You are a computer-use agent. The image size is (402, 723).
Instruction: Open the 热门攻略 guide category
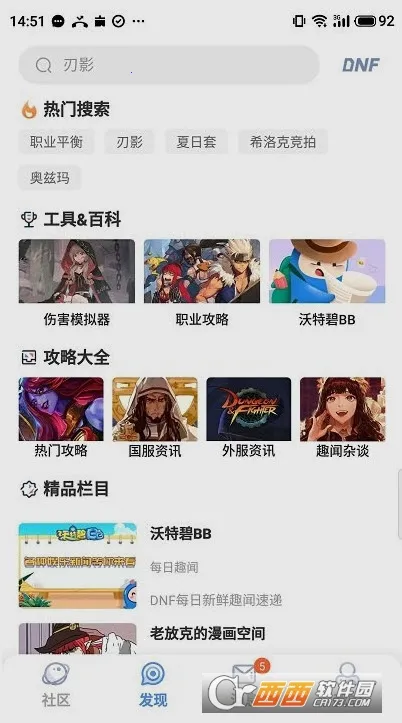pos(61,418)
